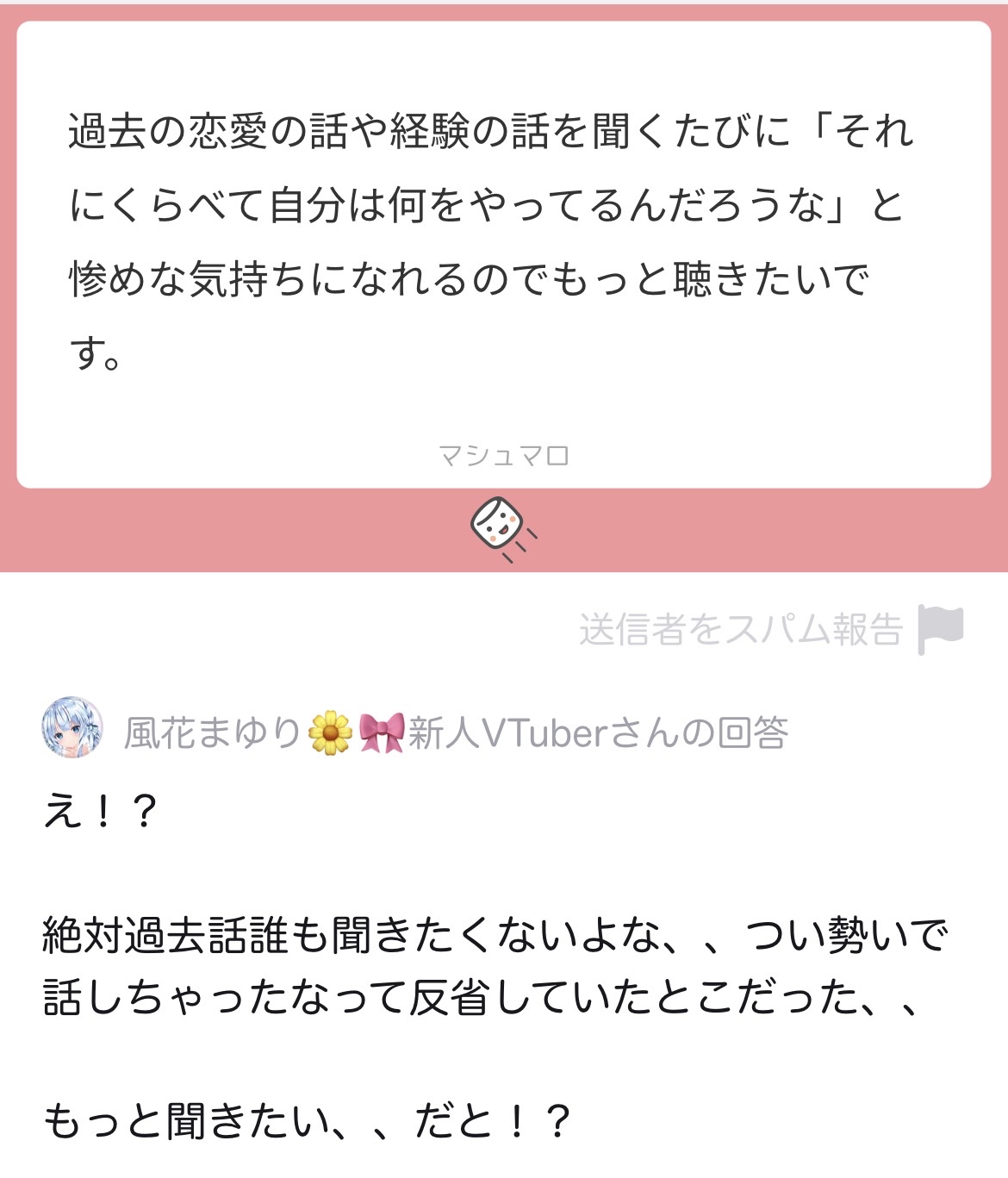Open 風花まゆり's profile avatar
This screenshot has width=1008, height=1178.
72,729
